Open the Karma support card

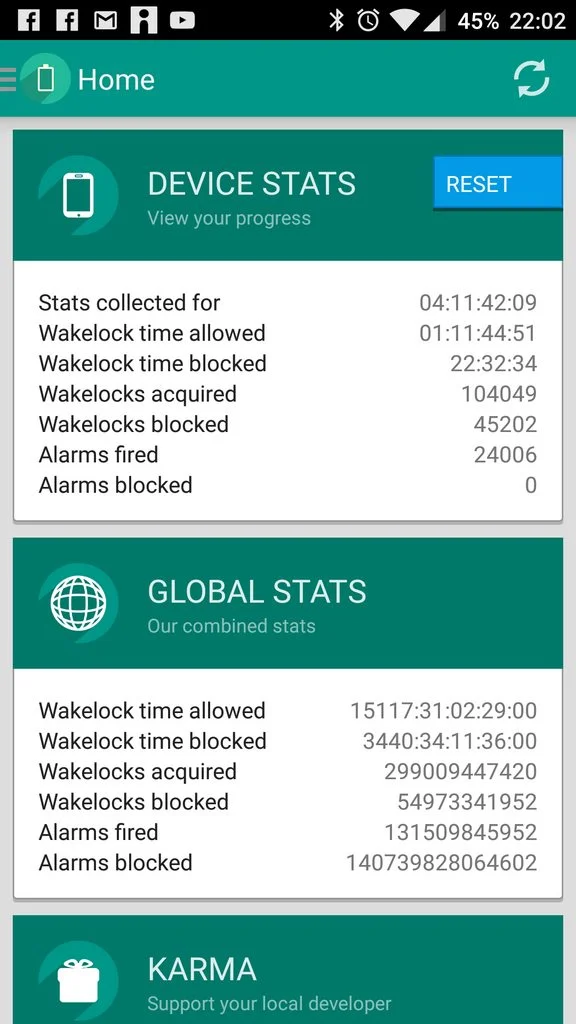click(x=287, y=969)
